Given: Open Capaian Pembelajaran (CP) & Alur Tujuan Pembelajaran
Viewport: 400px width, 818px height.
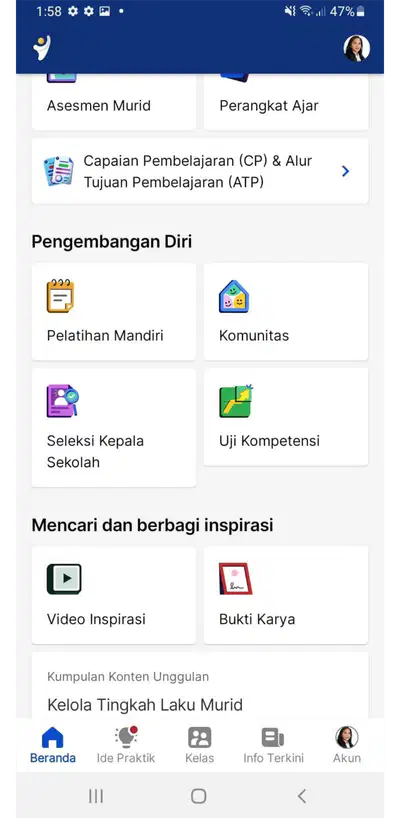Looking at the screenshot, I should coord(200,171).
